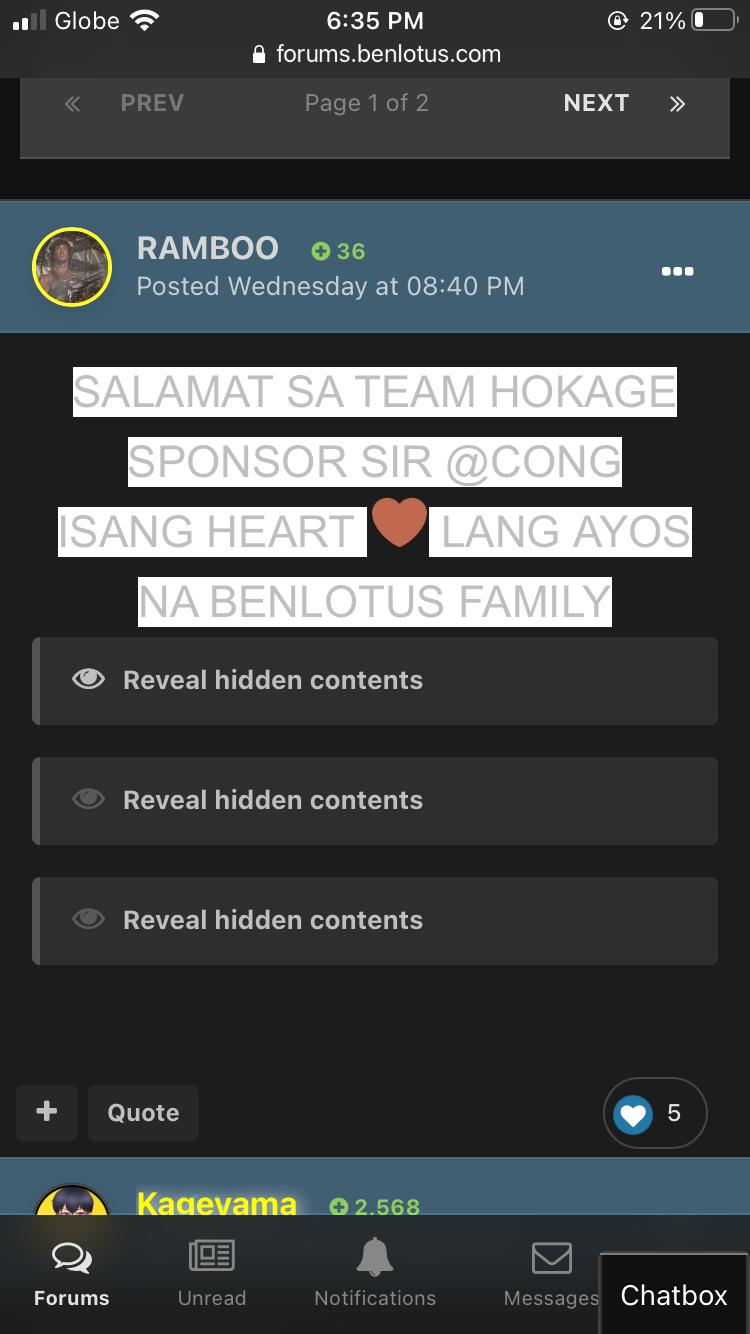Open the Chatbox
750x1334 pixels.
tap(674, 1295)
